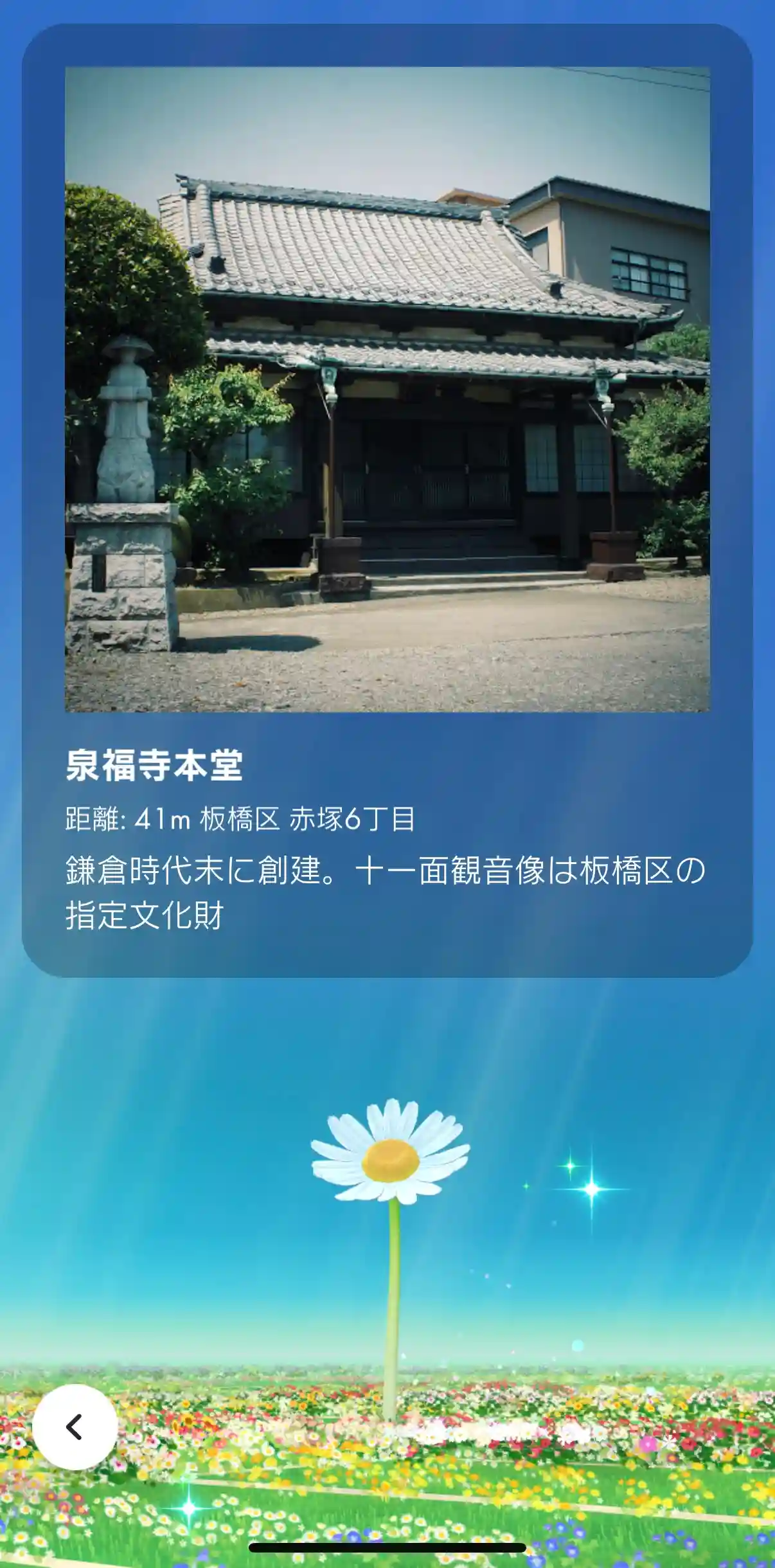Open the 泉福寺本堂 temple photo
Screen dimensions: 775x1568
(387, 390)
